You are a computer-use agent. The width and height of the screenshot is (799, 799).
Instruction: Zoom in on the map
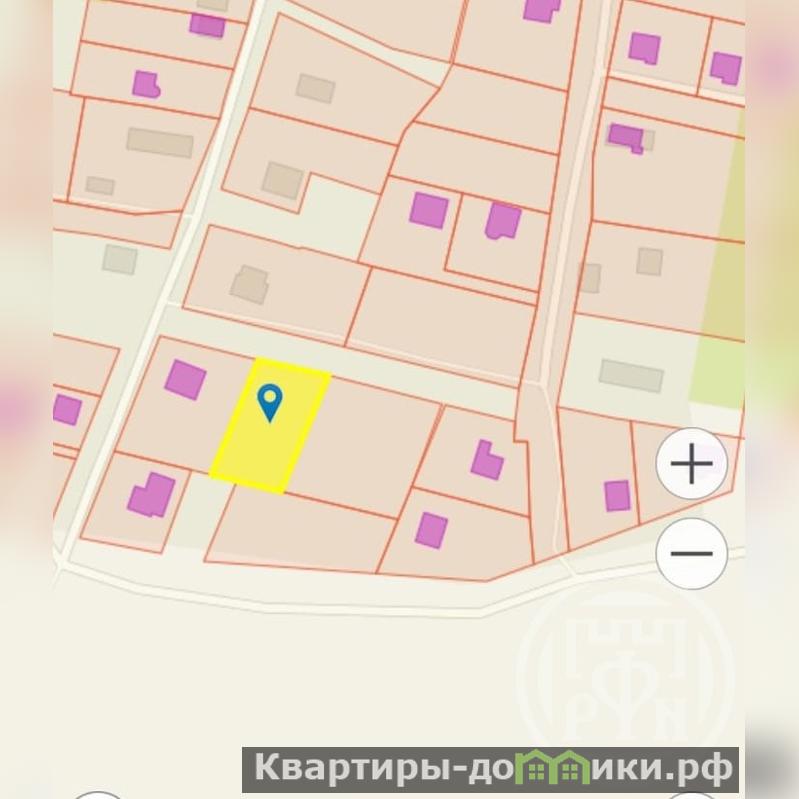click(691, 464)
